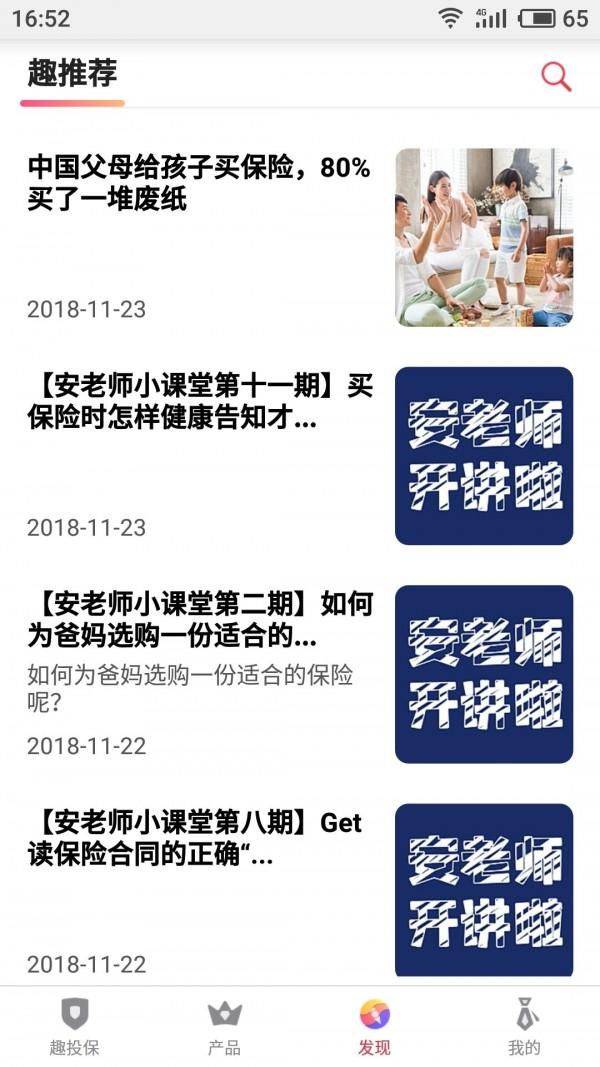Switch to the 趣投保 tab
Viewport: 600px width, 1067px height.
coord(75,1027)
